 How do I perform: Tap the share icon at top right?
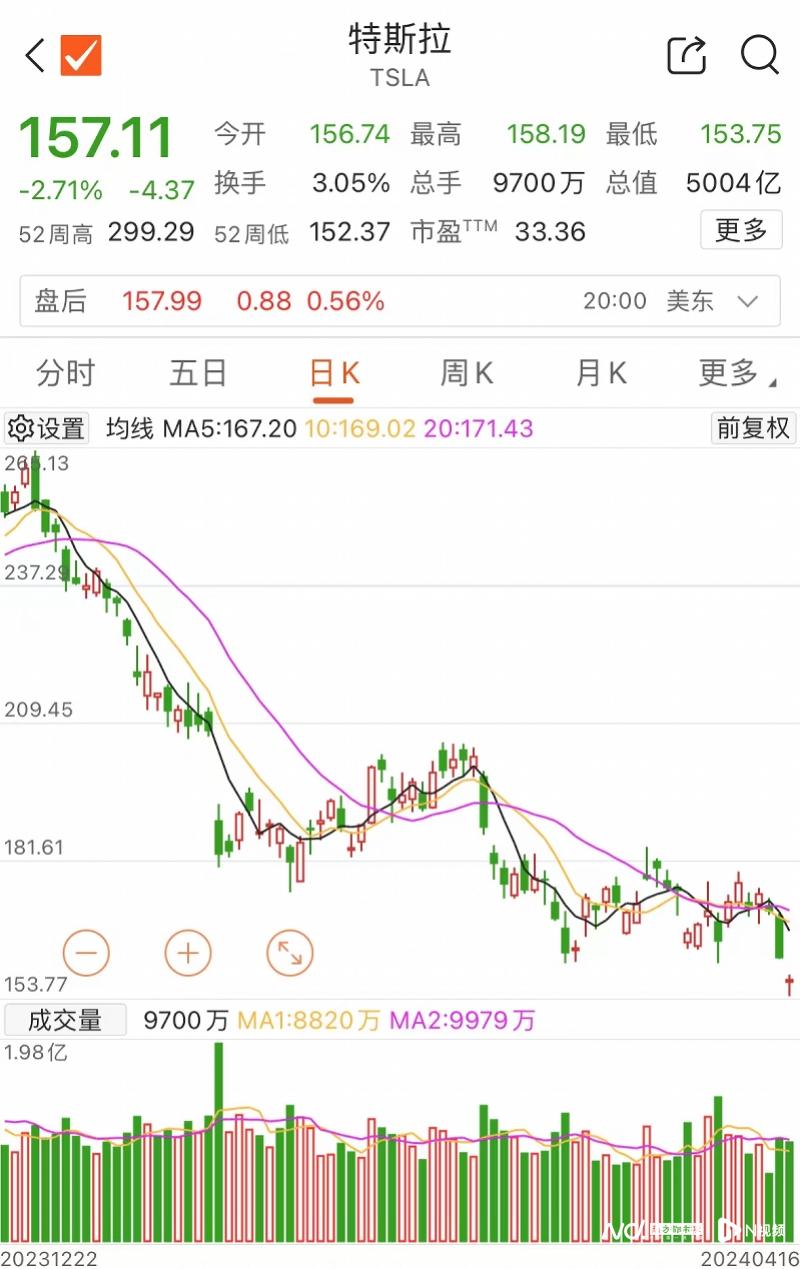pos(686,57)
